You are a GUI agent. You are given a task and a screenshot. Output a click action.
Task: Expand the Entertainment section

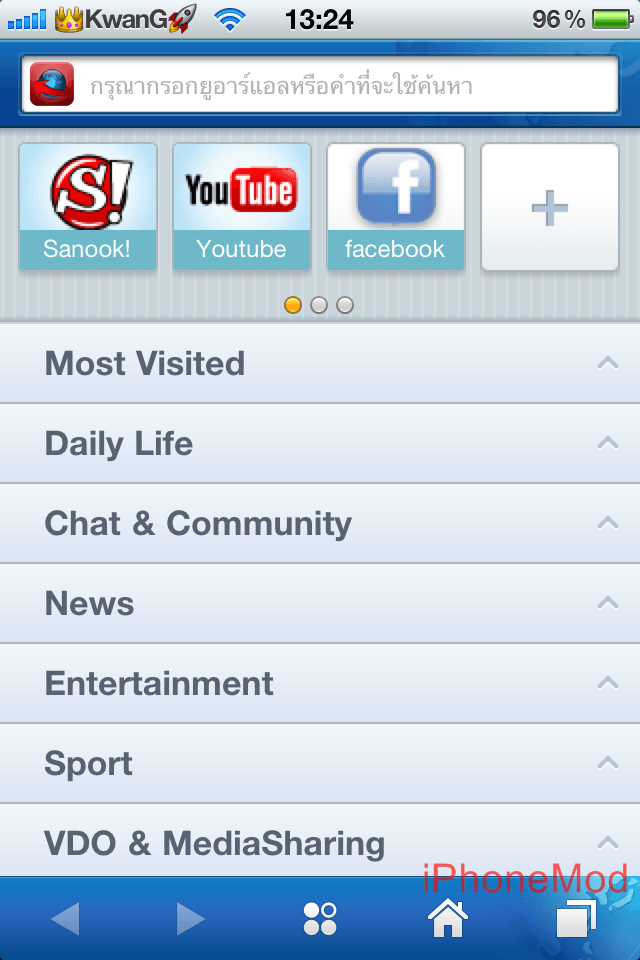[320, 683]
